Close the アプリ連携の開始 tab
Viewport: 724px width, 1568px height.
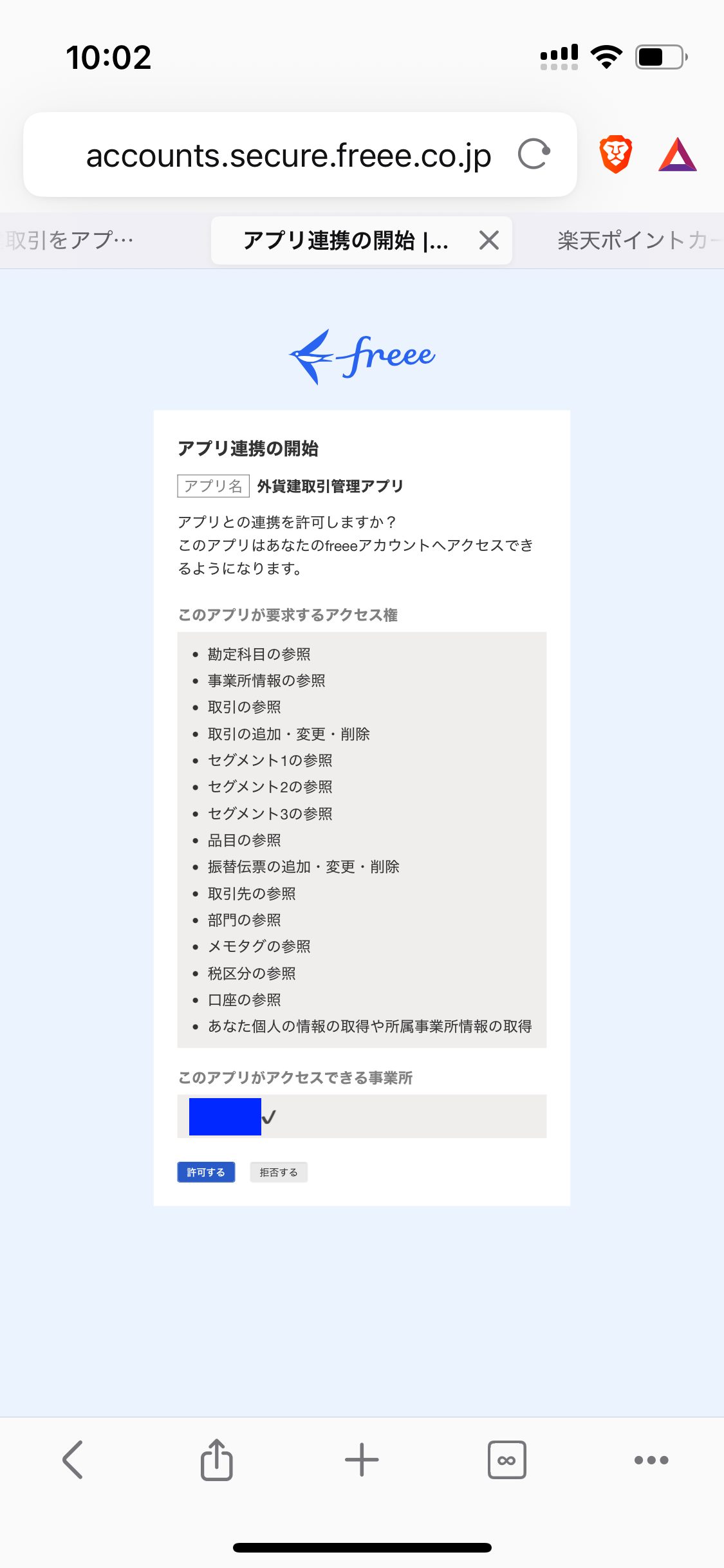point(489,240)
